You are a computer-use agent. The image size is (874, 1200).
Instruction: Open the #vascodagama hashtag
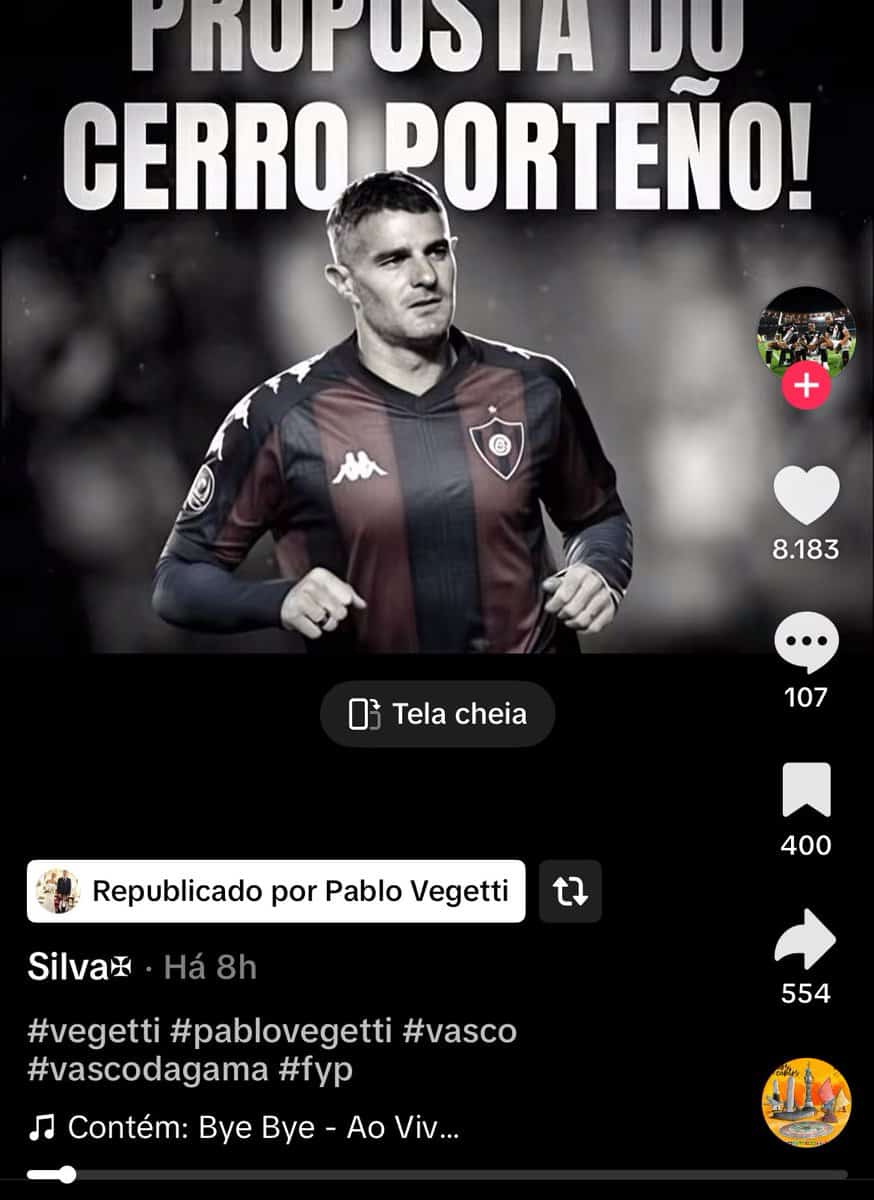148,1069
